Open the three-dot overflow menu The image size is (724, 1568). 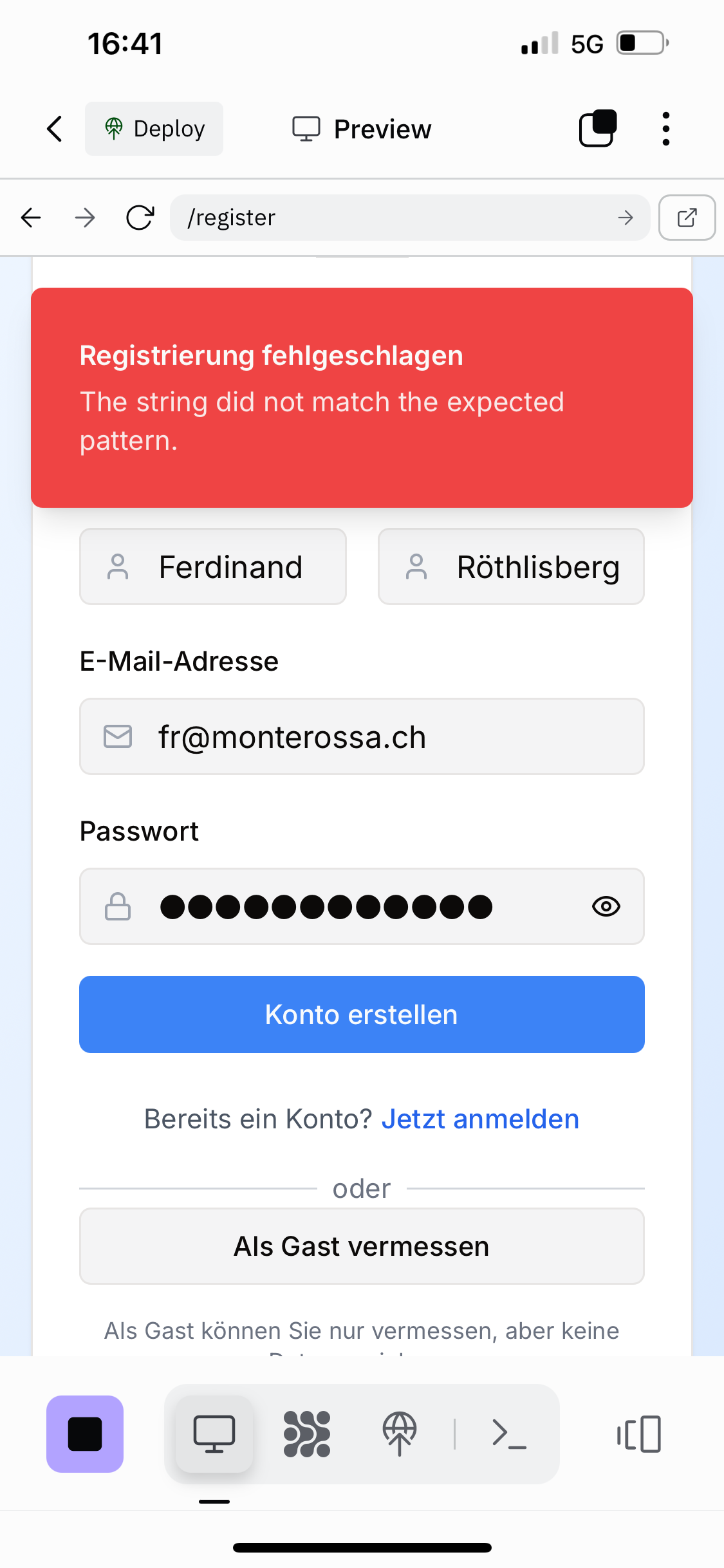coord(666,129)
